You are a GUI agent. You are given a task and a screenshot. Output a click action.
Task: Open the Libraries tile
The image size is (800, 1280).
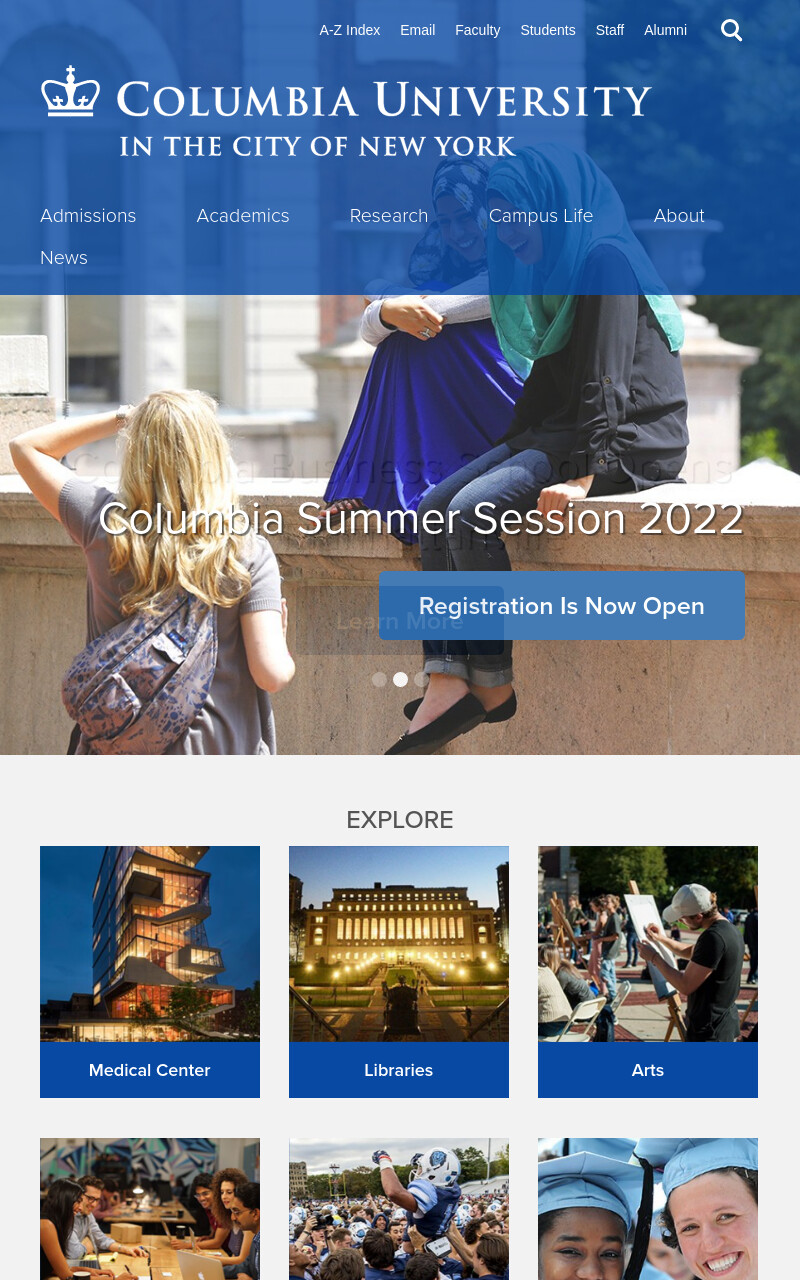(399, 972)
